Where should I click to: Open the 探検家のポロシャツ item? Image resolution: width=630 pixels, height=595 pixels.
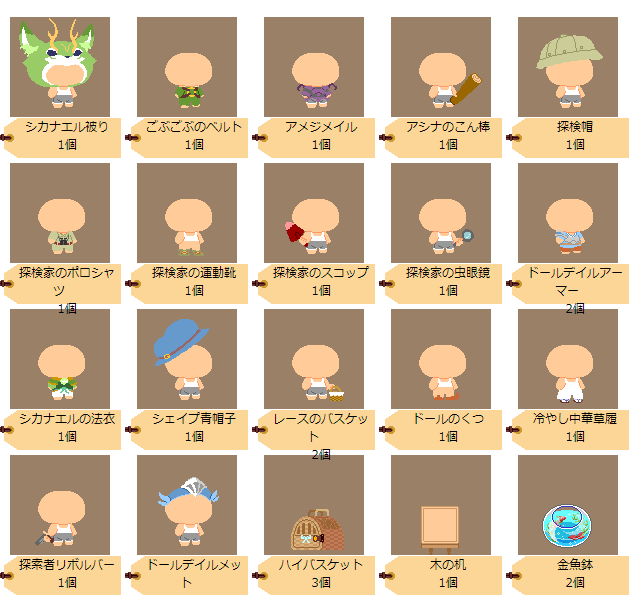tap(60, 213)
